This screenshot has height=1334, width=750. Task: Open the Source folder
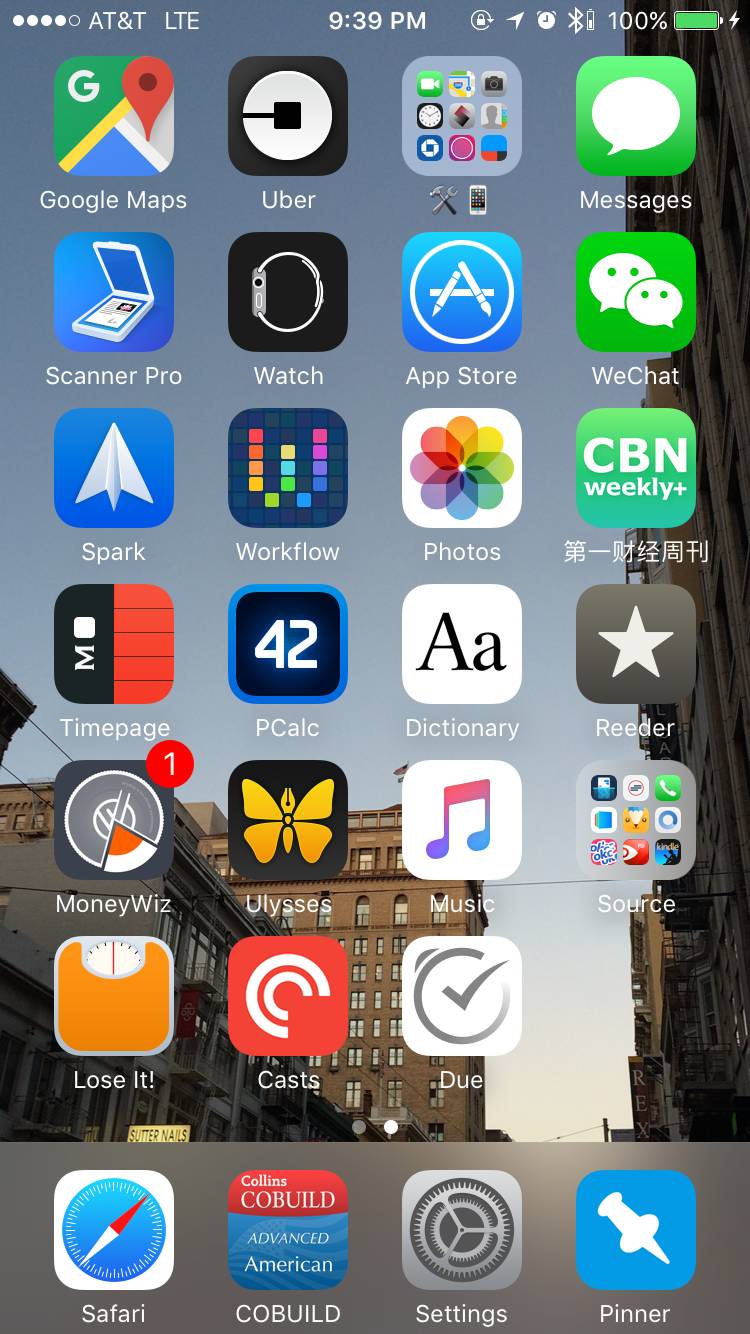coord(636,820)
